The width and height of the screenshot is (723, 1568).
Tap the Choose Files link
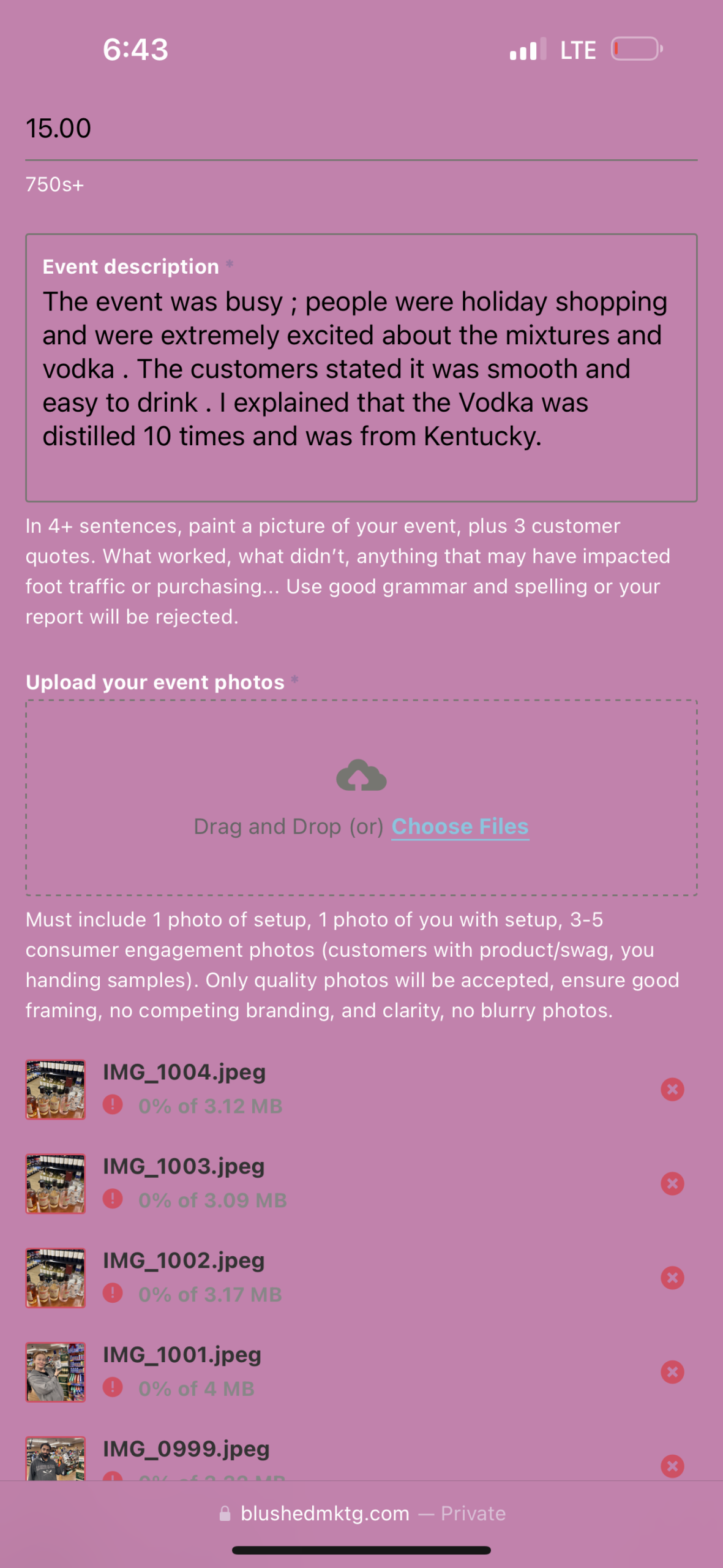[x=460, y=827]
